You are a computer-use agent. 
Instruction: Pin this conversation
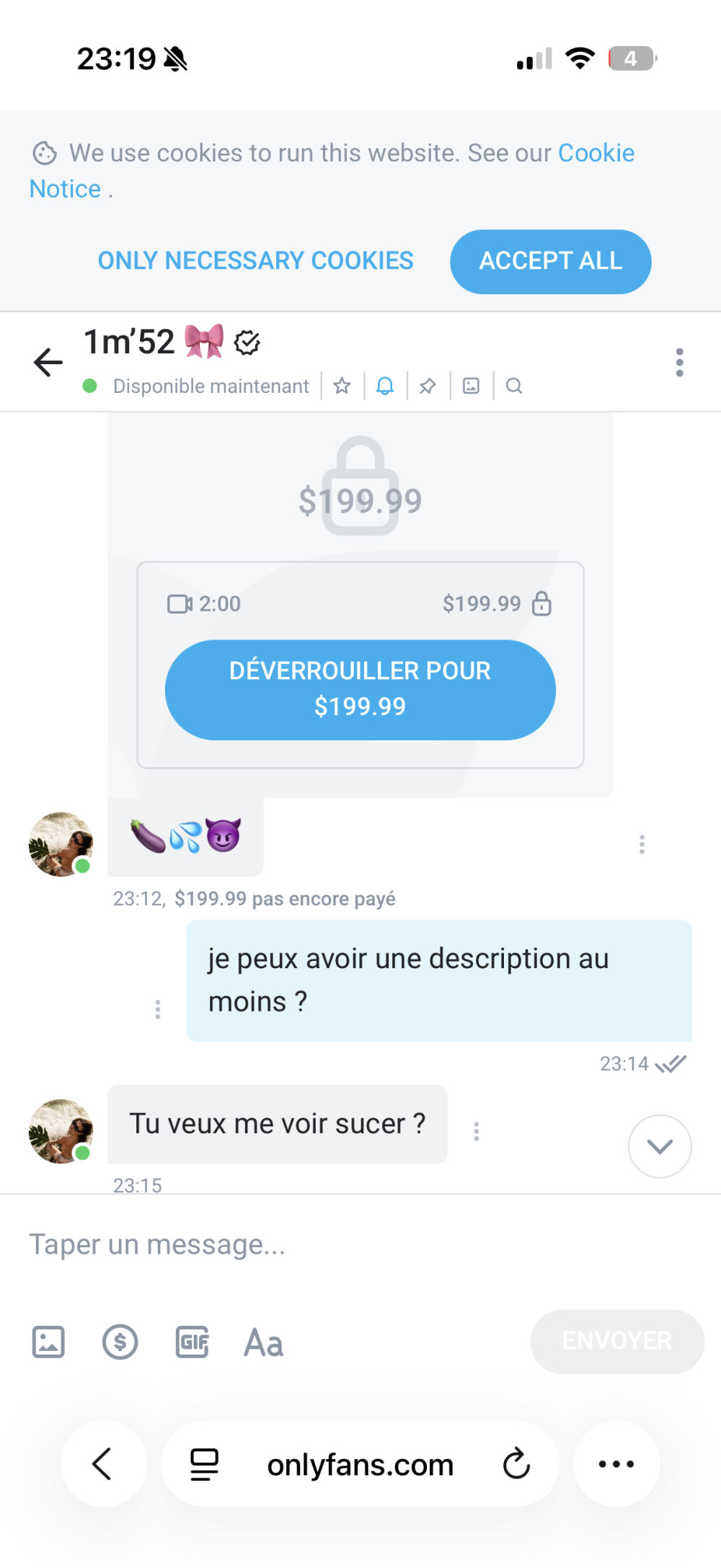428,386
